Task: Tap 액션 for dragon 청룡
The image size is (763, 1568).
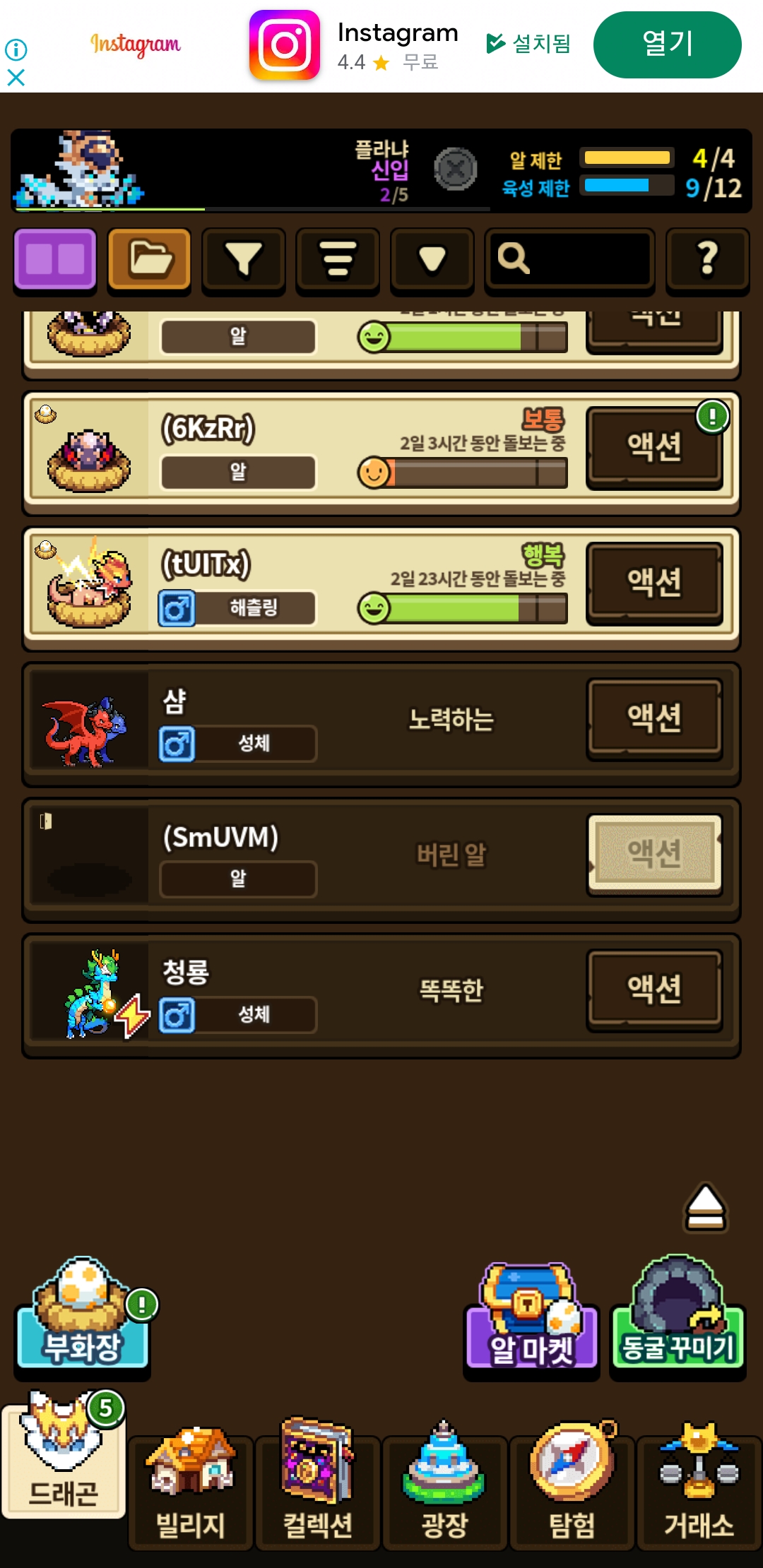Action: (655, 990)
